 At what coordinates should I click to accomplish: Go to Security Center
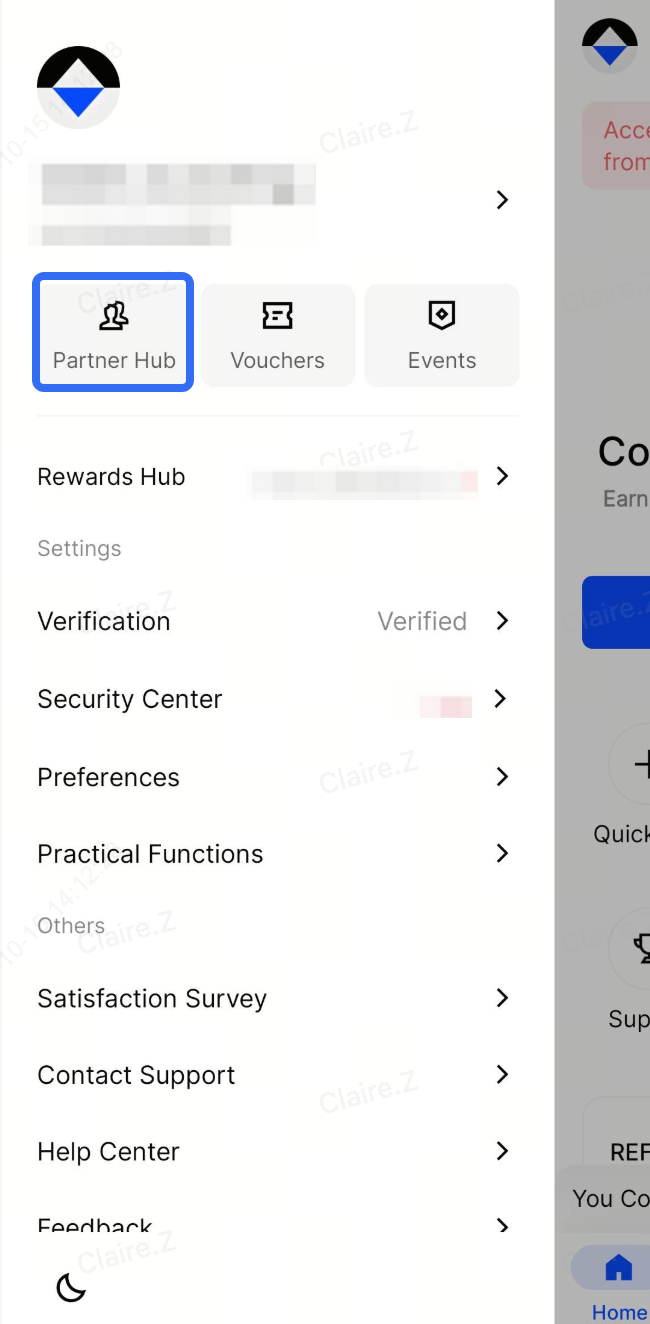[275, 699]
